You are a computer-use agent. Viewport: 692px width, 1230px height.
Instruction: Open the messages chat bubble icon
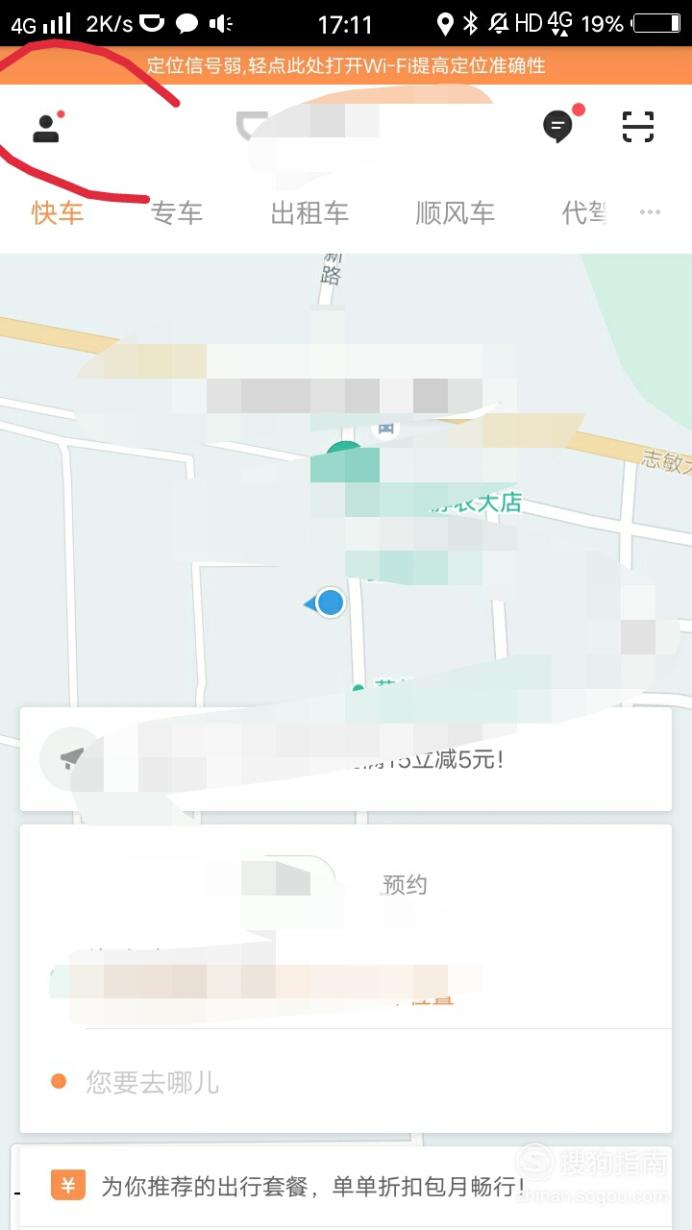point(558,126)
